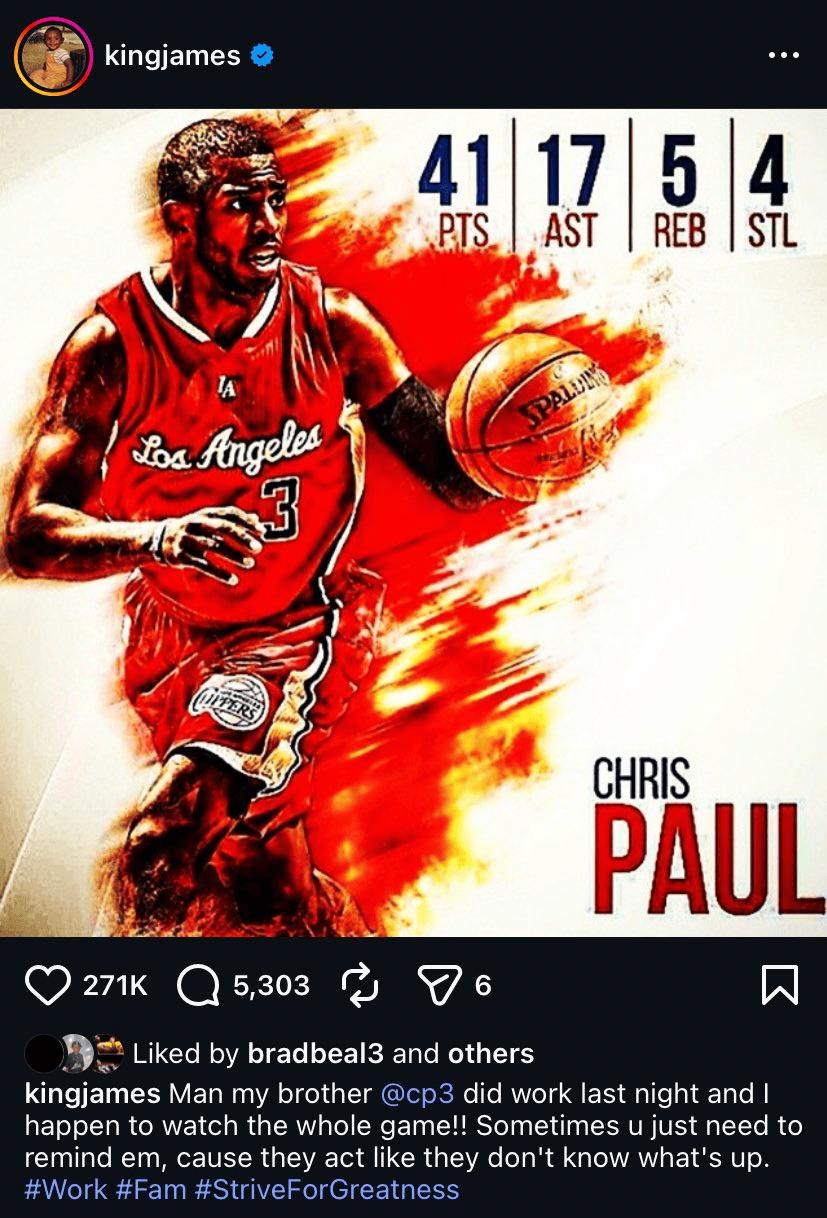
Task: Open bradbeal3's profile from likes
Action: [x=316, y=1053]
